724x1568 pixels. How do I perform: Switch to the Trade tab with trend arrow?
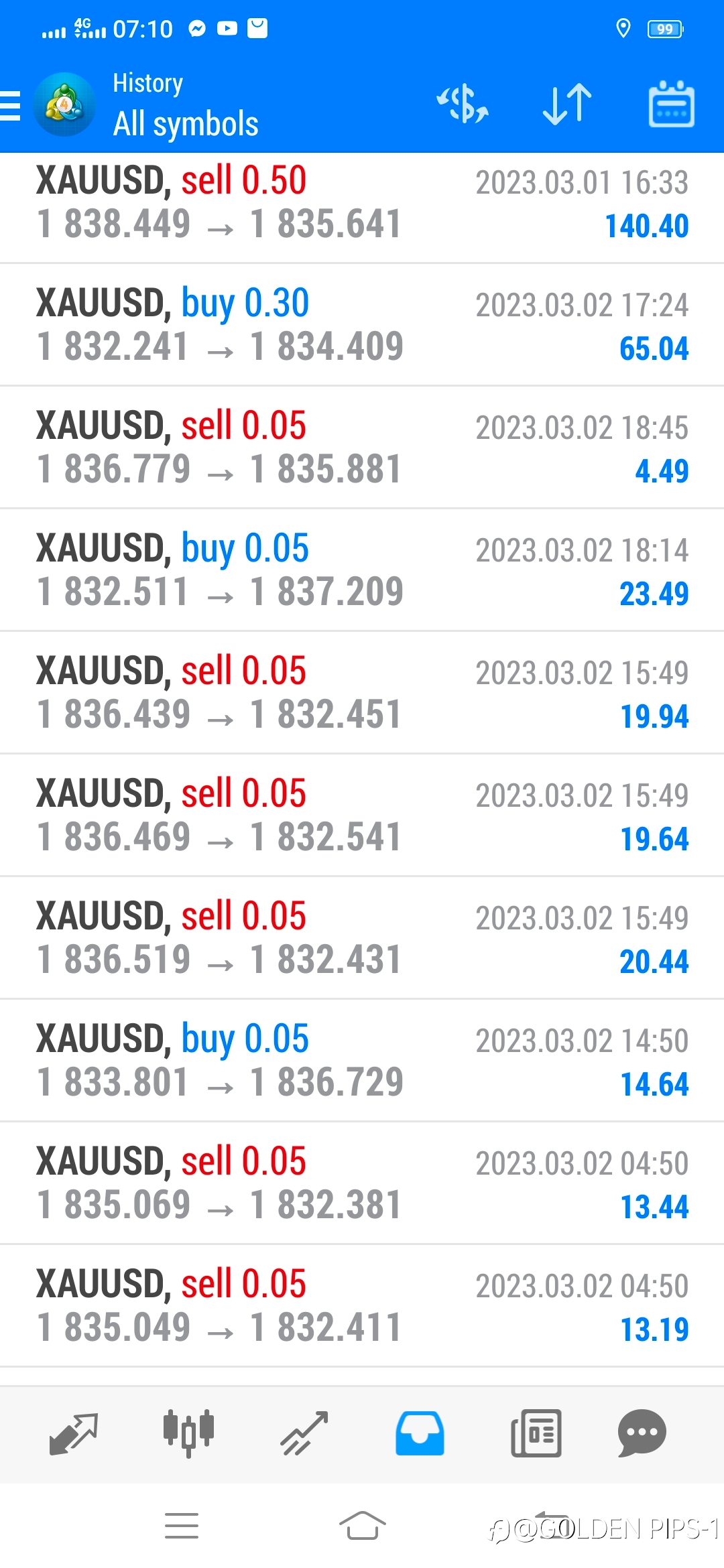pyautogui.click(x=304, y=1433)
